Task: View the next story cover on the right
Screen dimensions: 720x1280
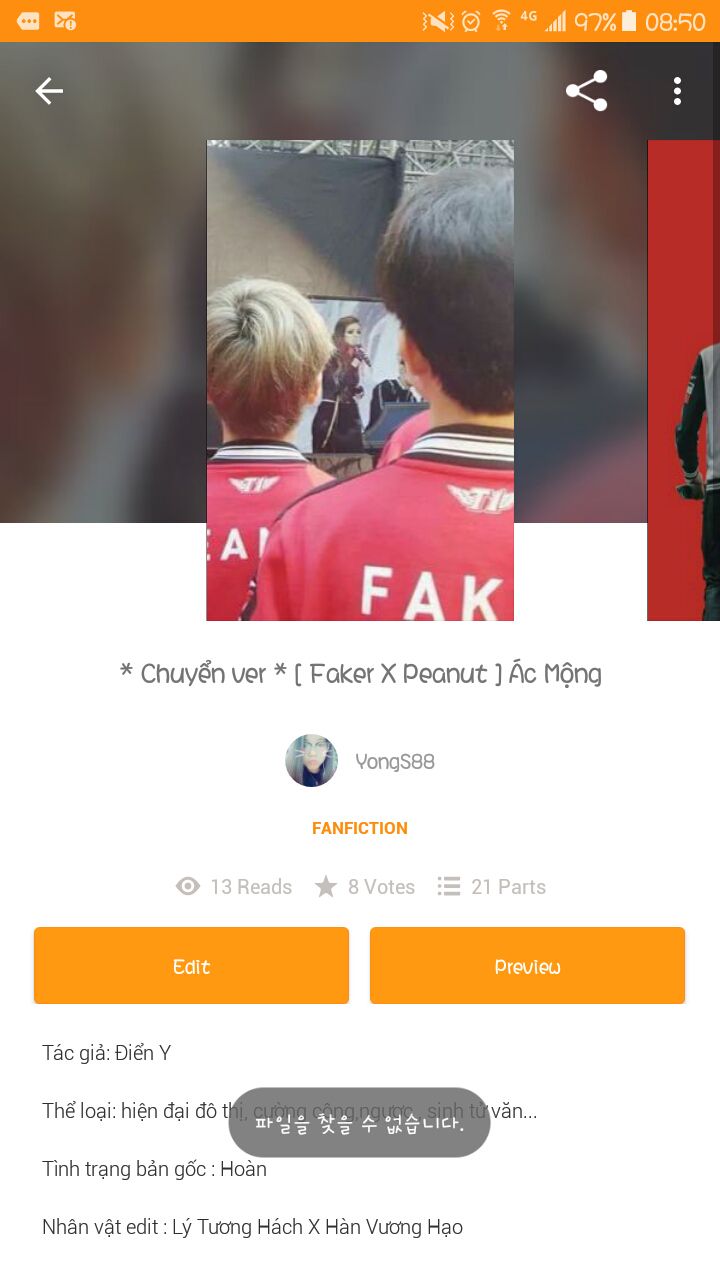Action: 684,380
